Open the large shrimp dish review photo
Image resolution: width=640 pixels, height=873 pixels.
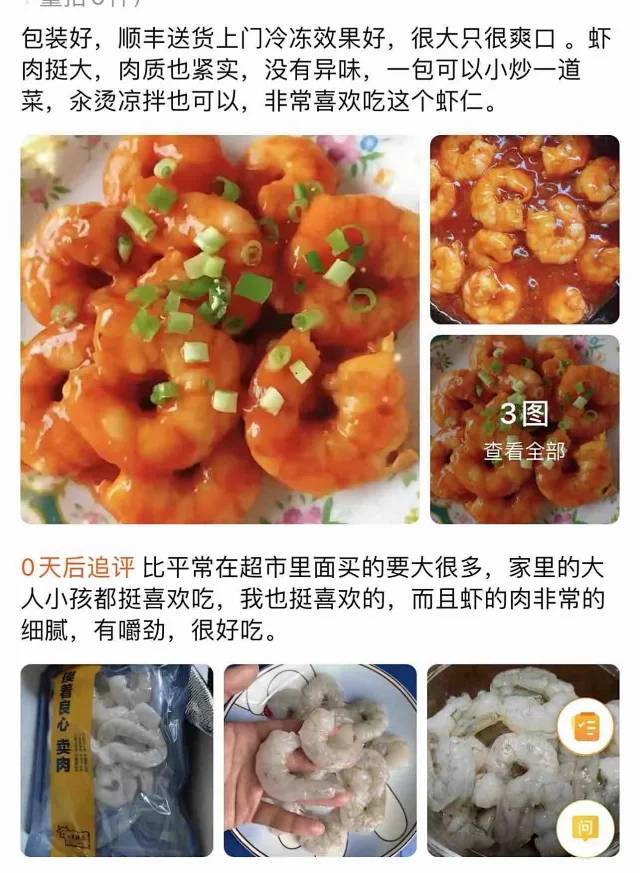click(220, 329)
